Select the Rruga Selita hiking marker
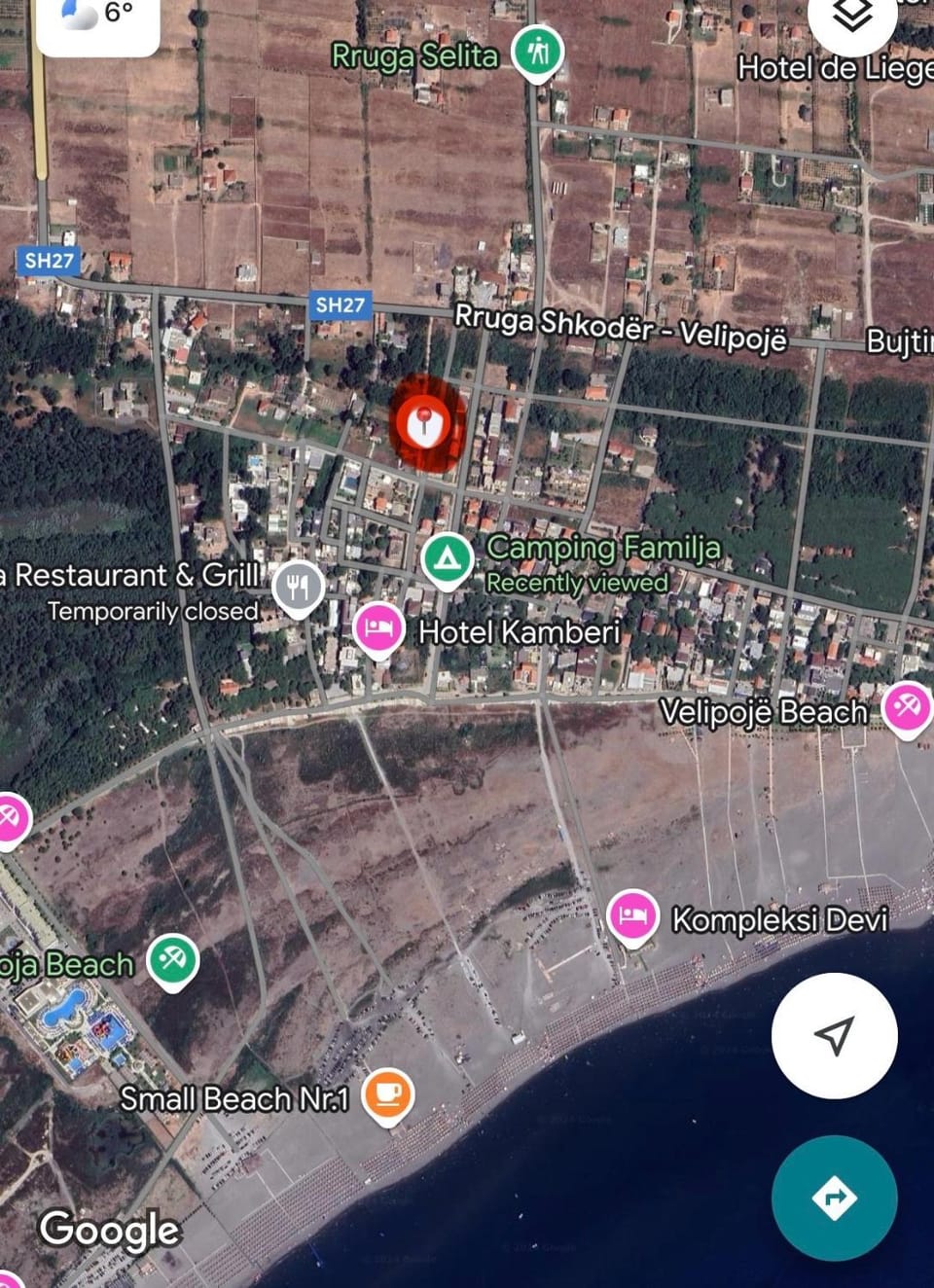The width and height of the screenshot is (934, 1288). coord(536,51)
